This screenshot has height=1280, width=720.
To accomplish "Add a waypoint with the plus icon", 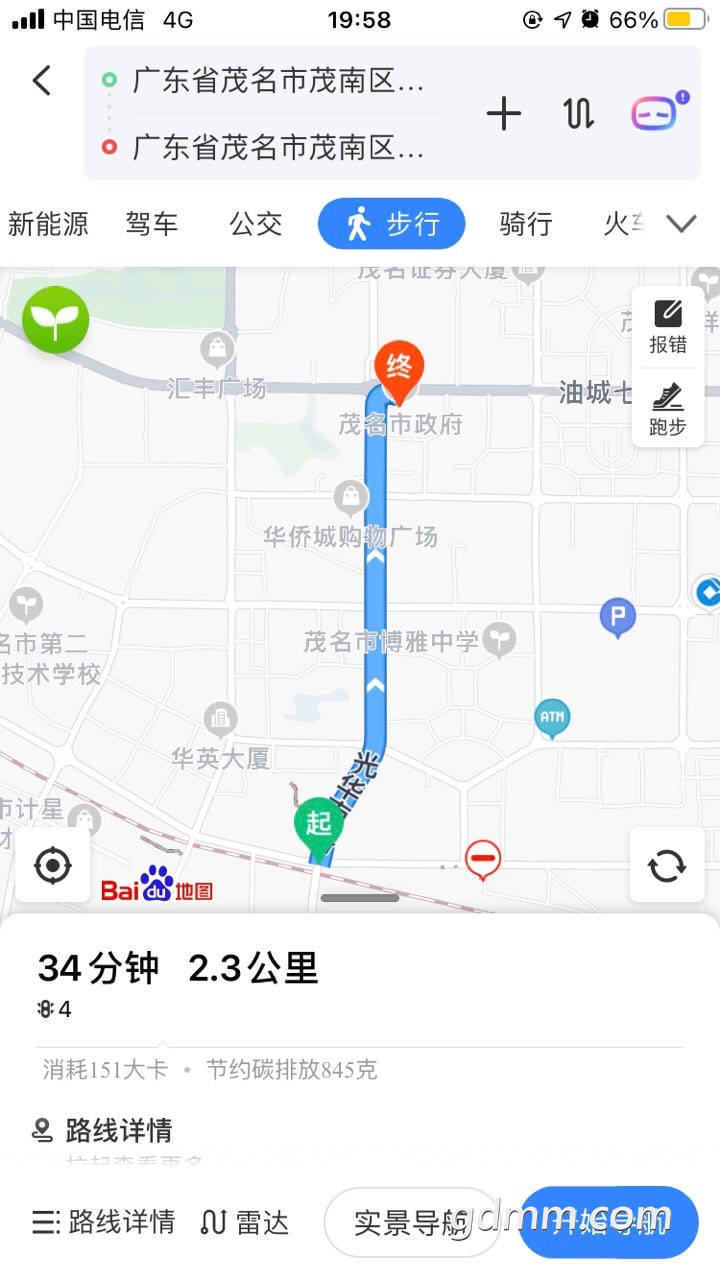I will [504, 114].
